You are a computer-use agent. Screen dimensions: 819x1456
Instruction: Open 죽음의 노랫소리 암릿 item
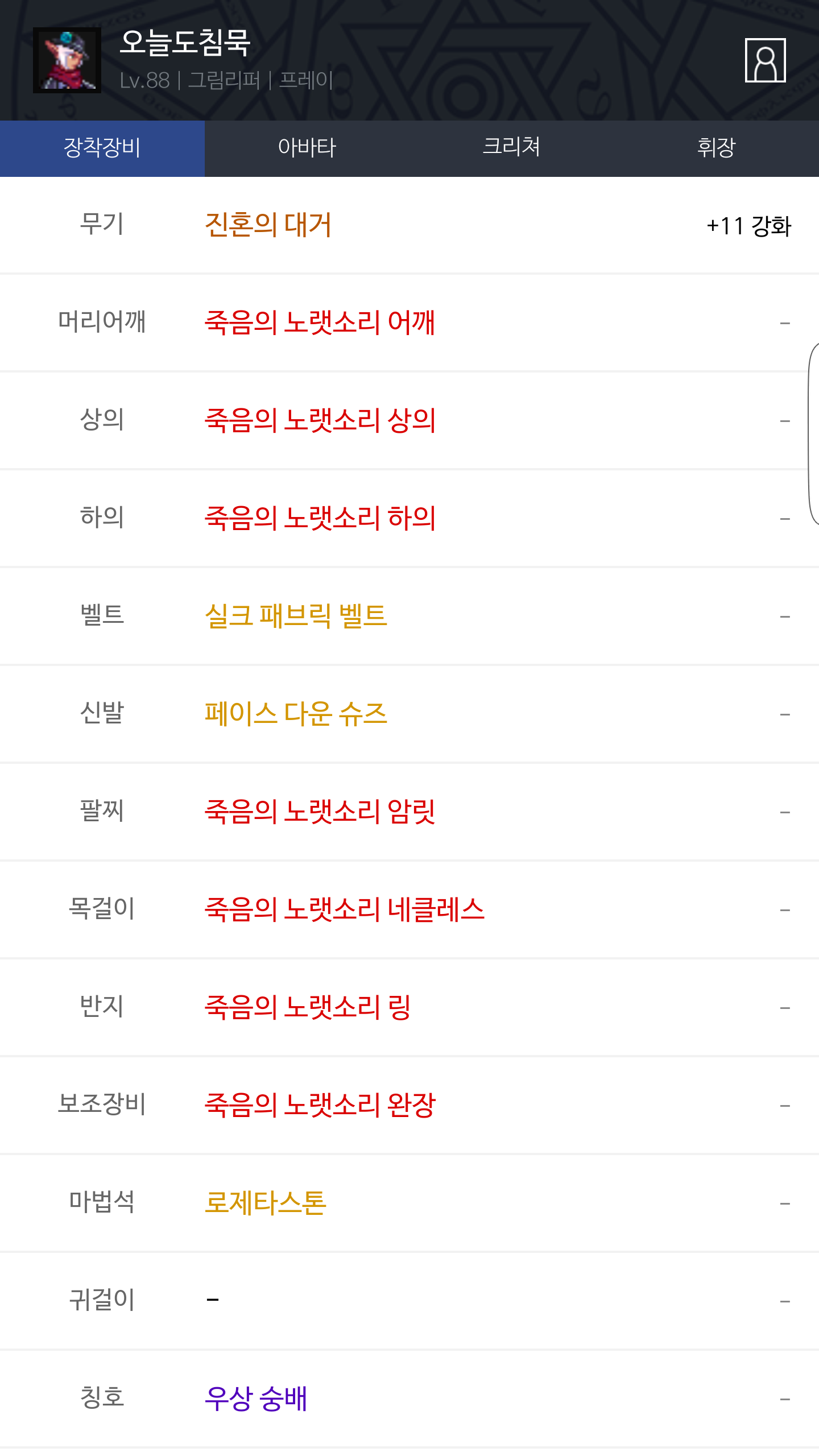click(320, 812)
